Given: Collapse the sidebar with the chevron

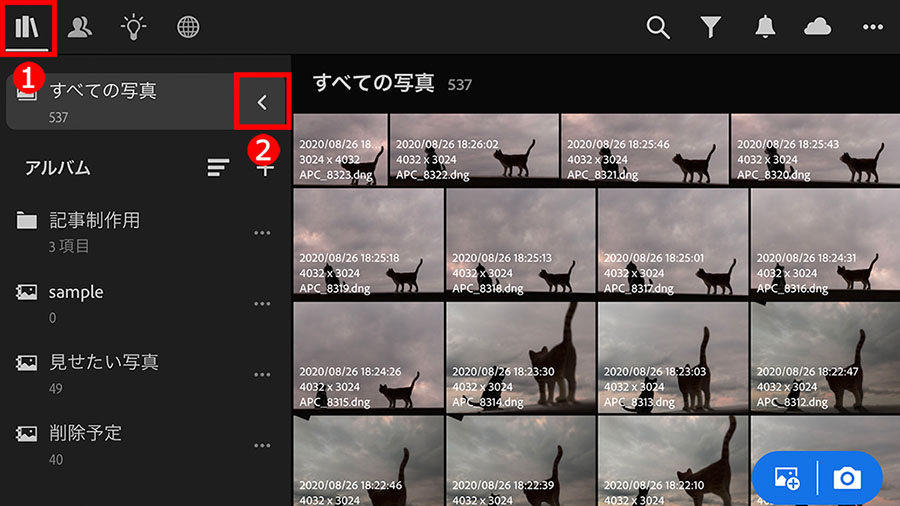Looking at the screenshot, I should pyautogui.click(x=262, y=101).
